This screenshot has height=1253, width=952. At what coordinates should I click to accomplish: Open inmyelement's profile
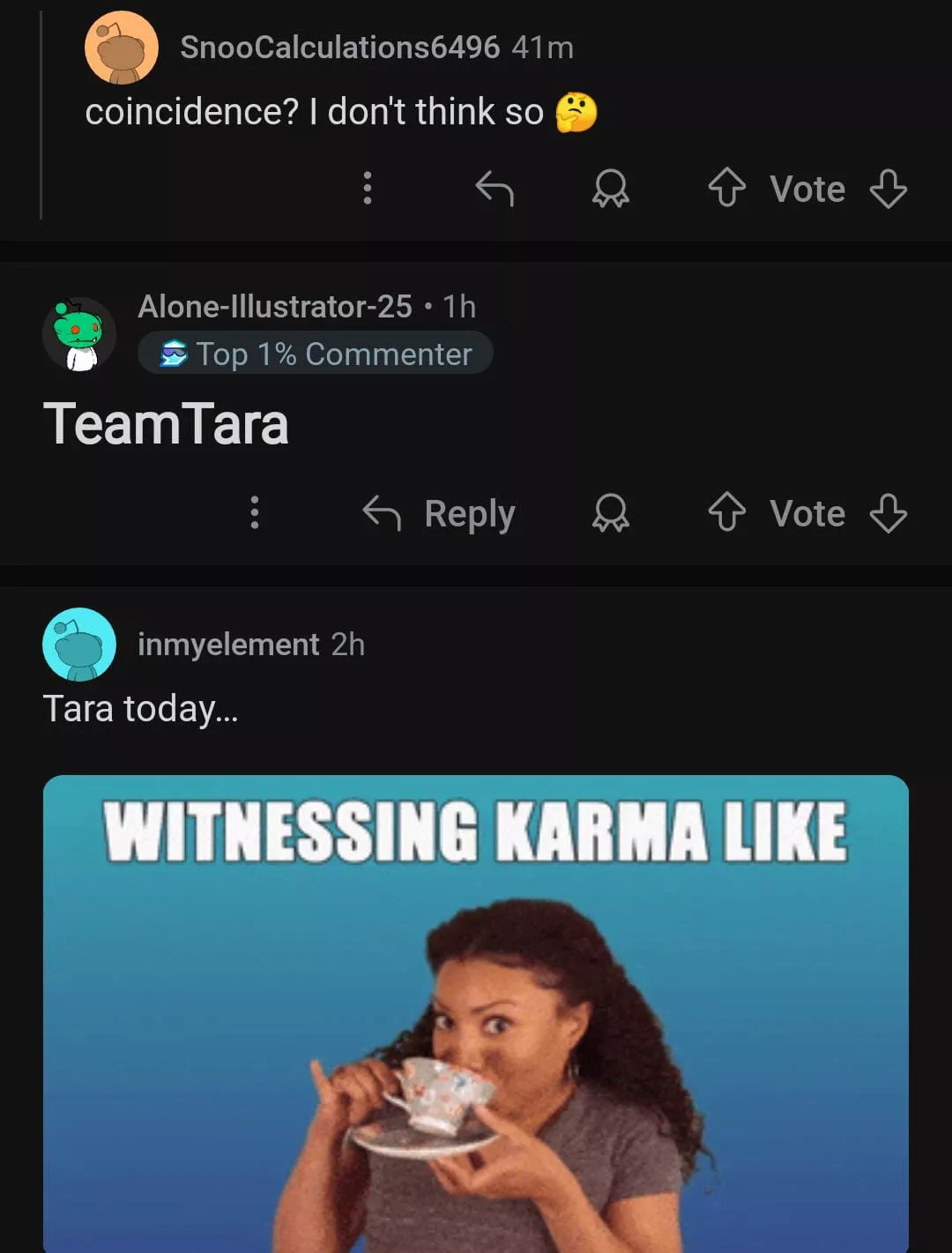point(228,645)
